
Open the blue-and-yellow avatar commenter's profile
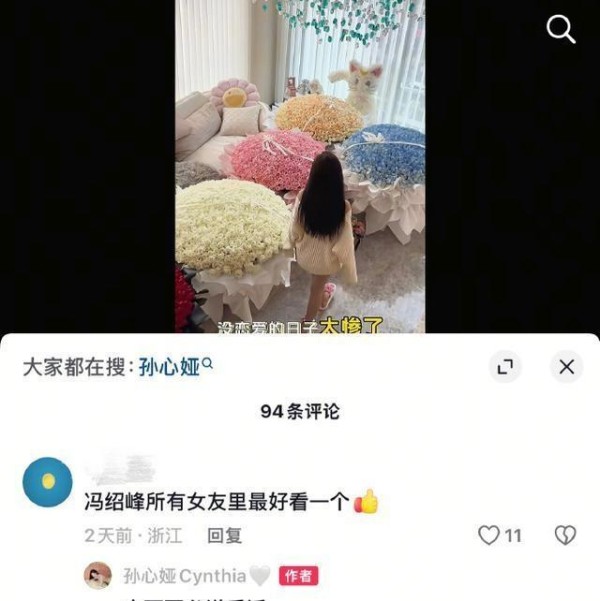coord(47,482)
